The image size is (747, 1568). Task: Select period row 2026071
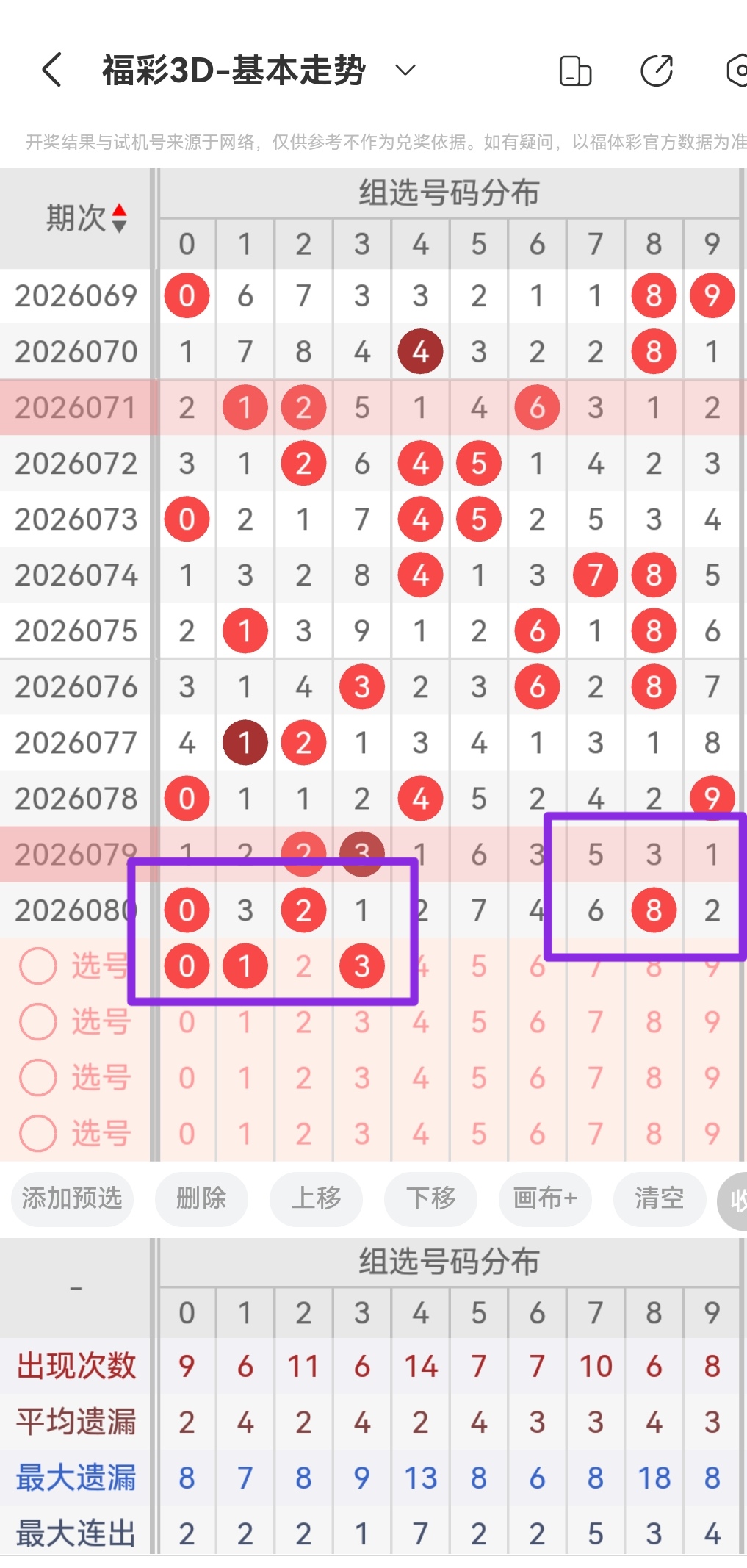tap(76, 407)
